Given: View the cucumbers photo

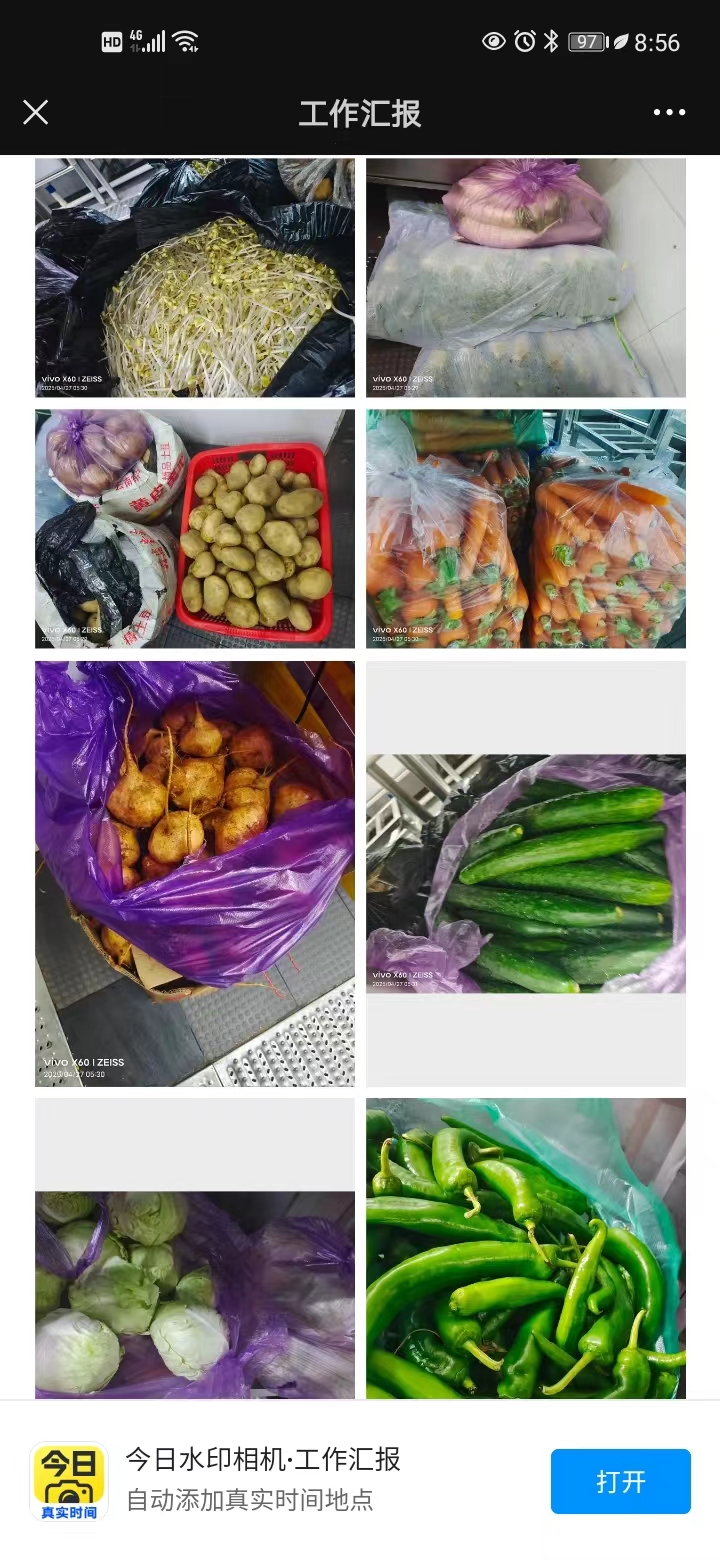Looking at the screenshot, I should (525, 872).
